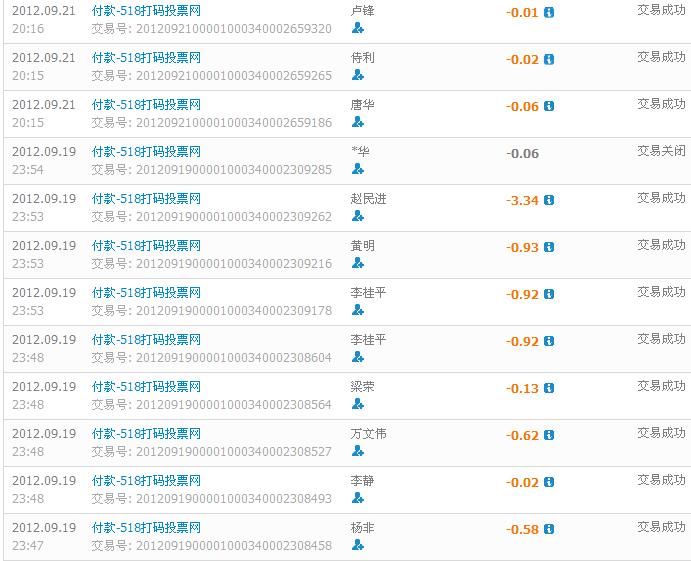Open the 付款-518打码投票网 link for 万文伟
Image resolution: width=691 pixels, height=561 pixels.
coord(146,434)
